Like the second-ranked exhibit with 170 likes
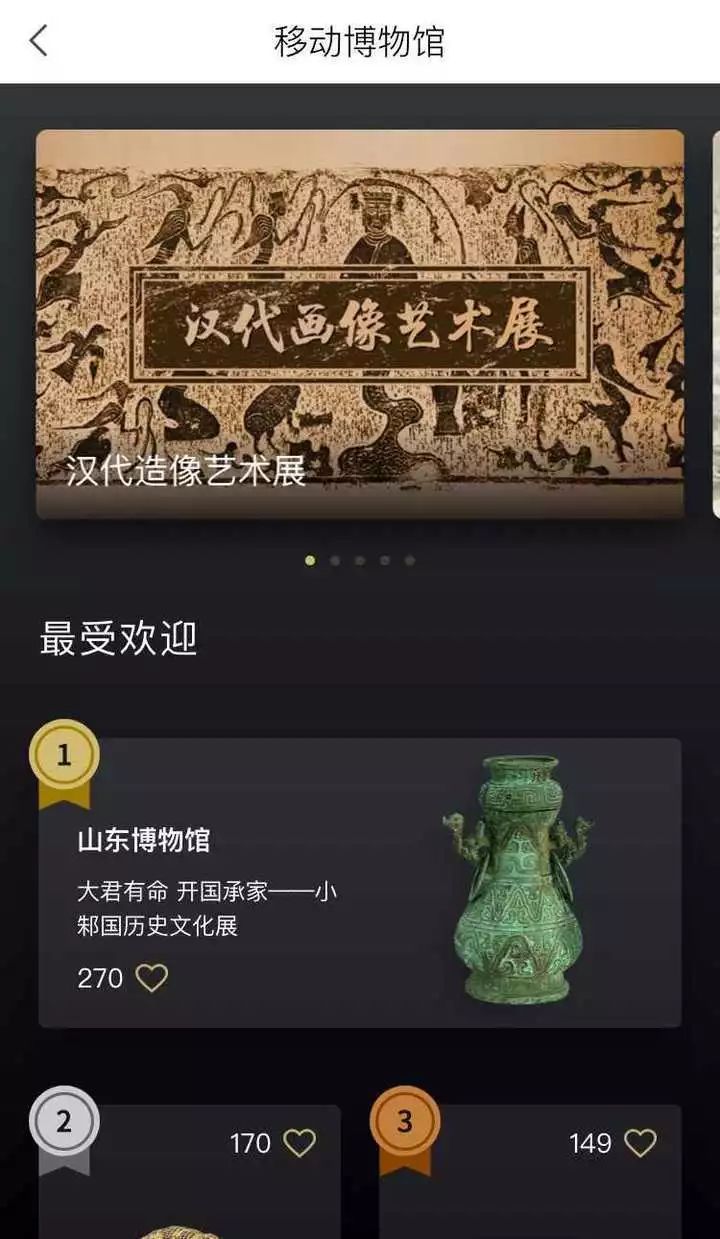This screenshot has width=720, height=1239. (x=299, y=1143)
